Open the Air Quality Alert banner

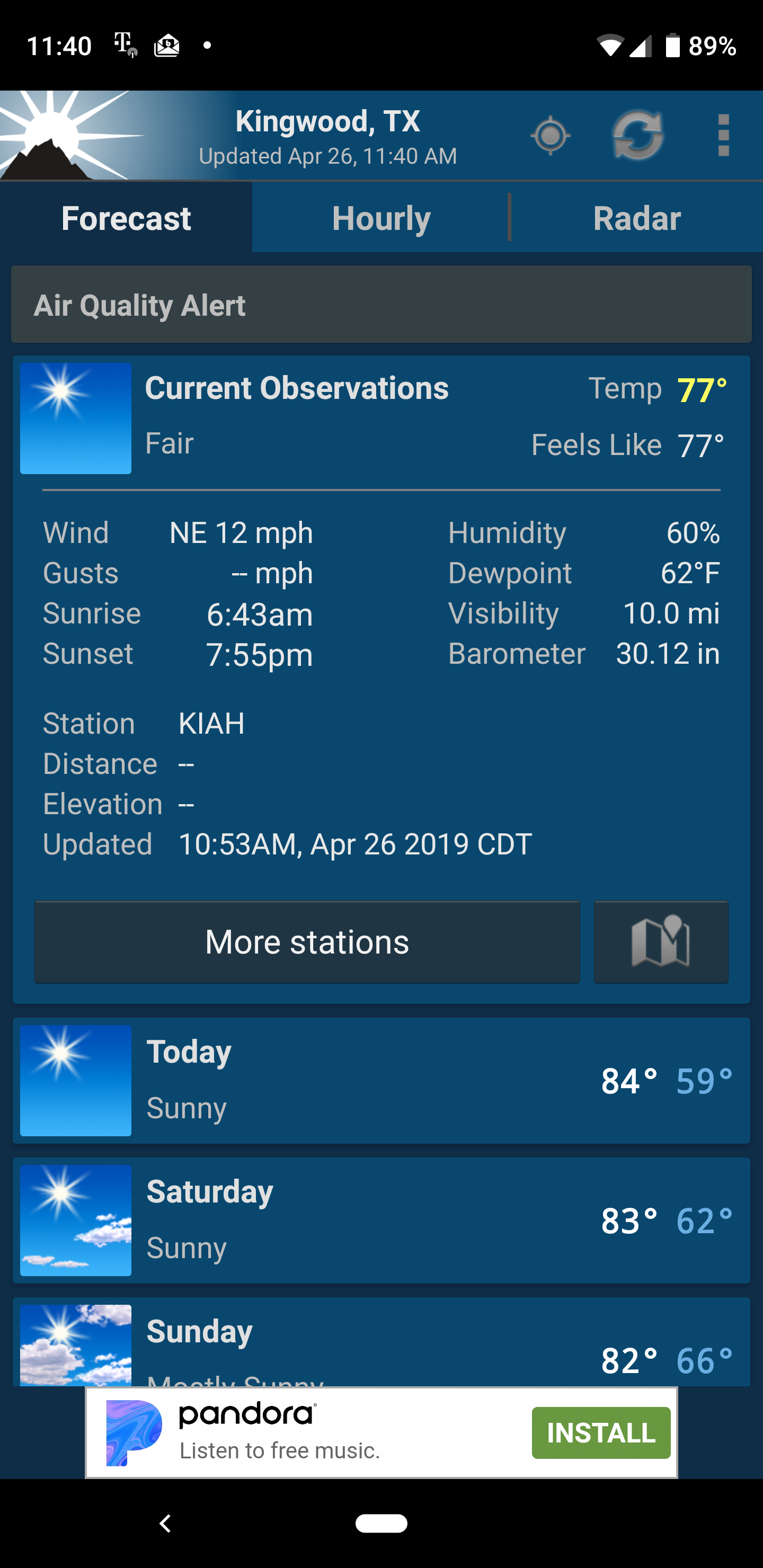pyautogui.click(x=381, y=305)
